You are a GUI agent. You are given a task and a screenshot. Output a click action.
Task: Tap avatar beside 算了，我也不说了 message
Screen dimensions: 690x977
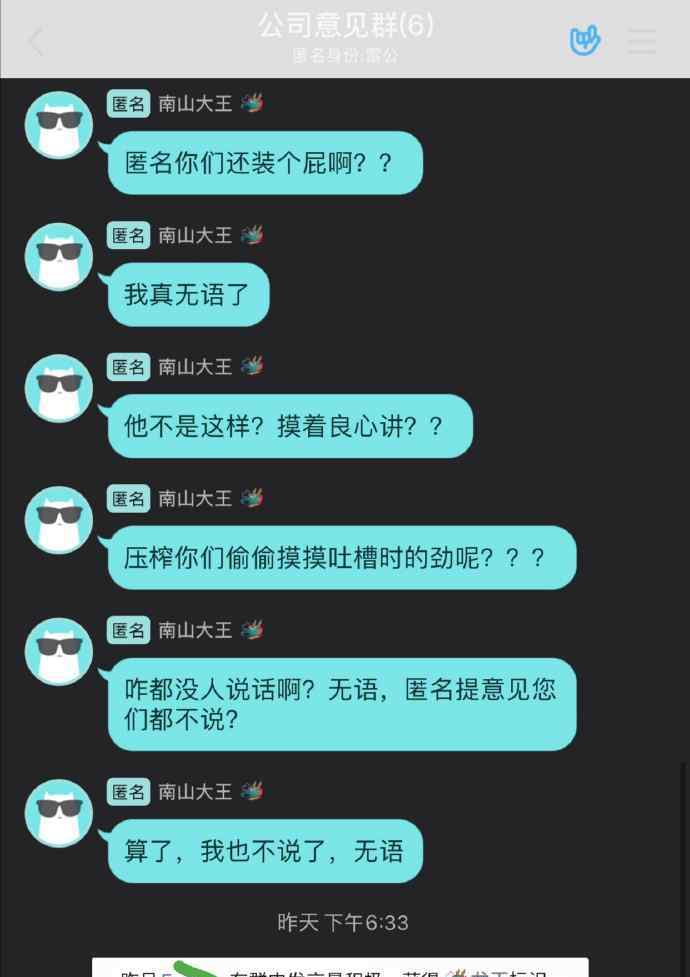(x=59, y=813)
